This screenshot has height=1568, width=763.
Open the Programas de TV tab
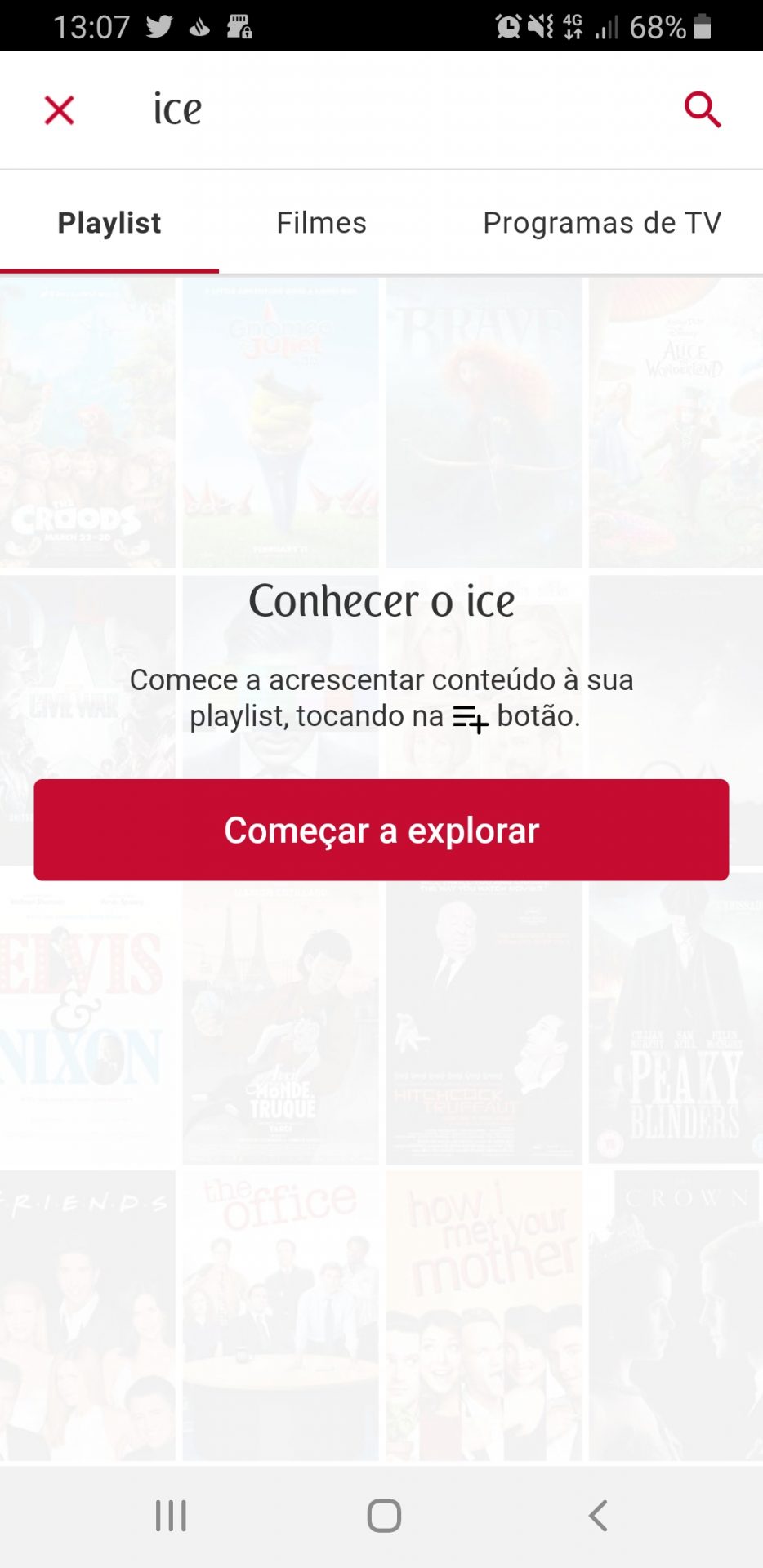click(602, 223)
